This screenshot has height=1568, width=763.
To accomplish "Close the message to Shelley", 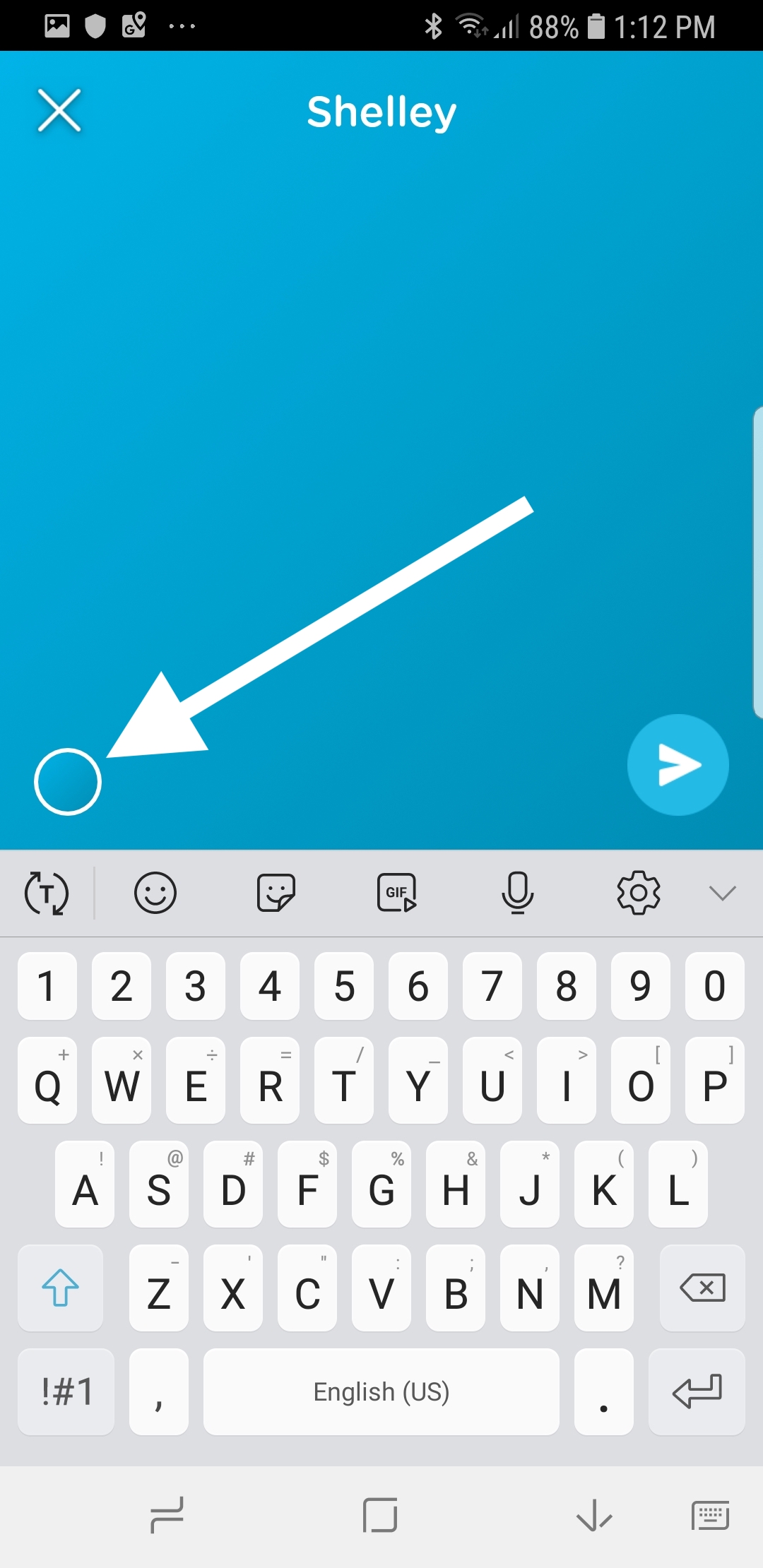I will coord(59,110).
